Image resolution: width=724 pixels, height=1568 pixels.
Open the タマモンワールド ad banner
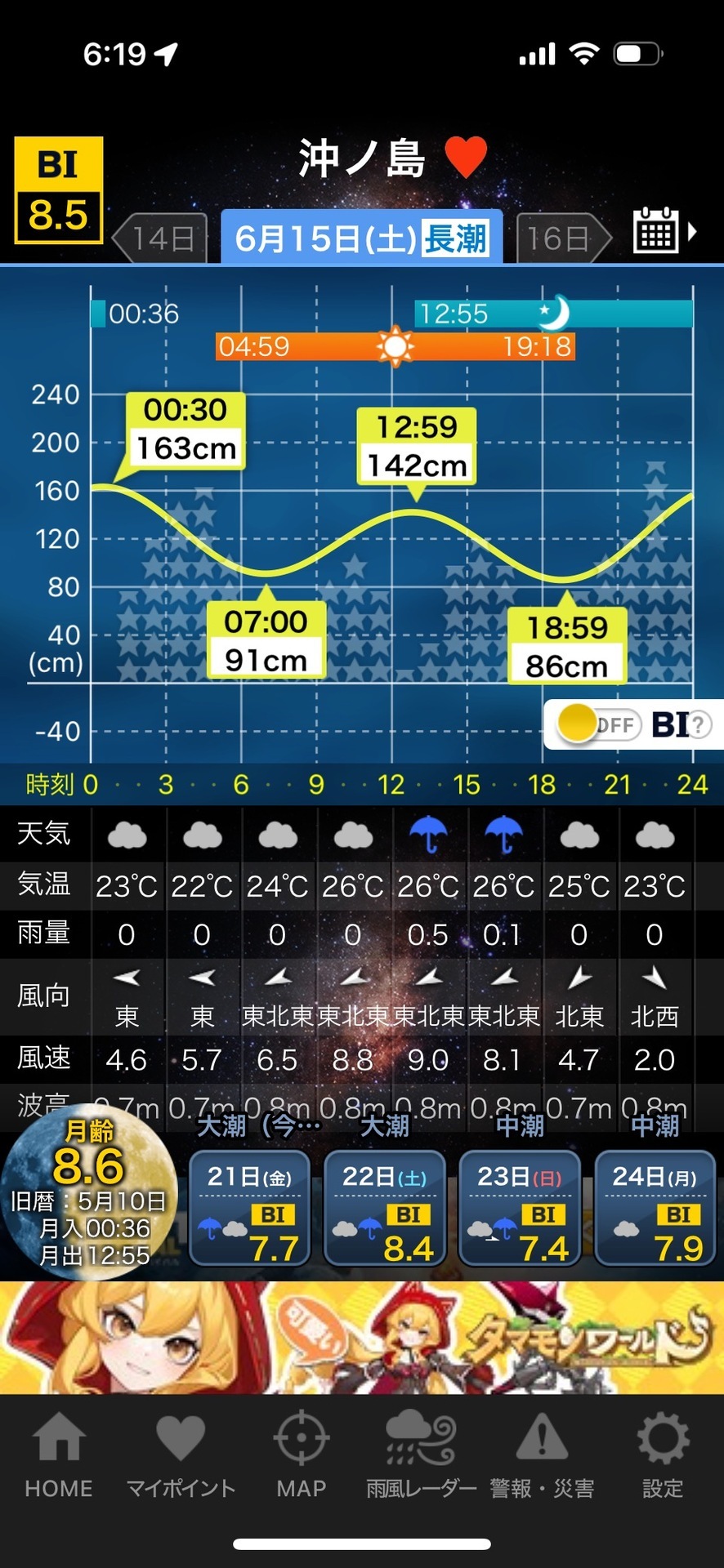362,1338
